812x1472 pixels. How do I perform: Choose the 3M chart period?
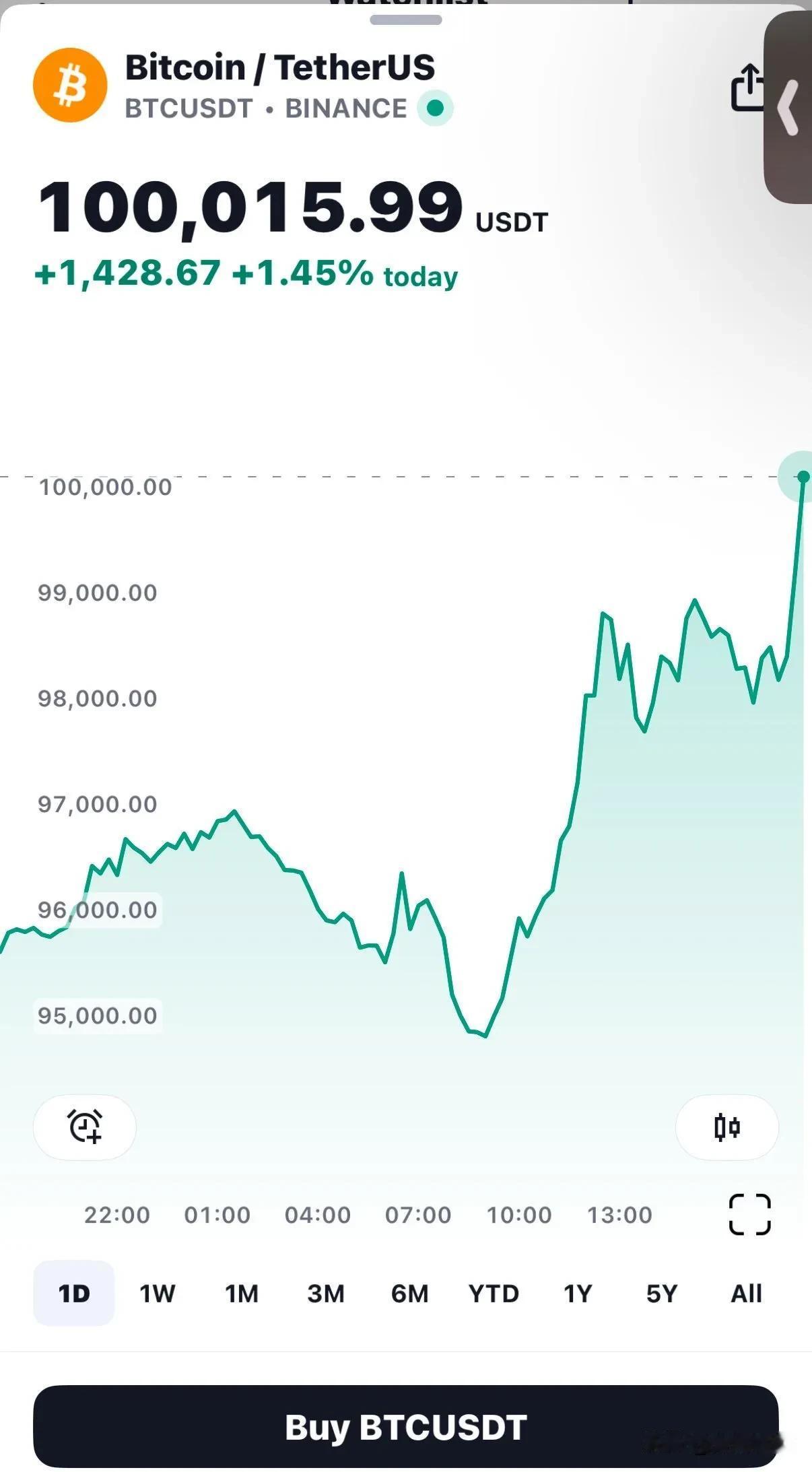coord(326,1294)
